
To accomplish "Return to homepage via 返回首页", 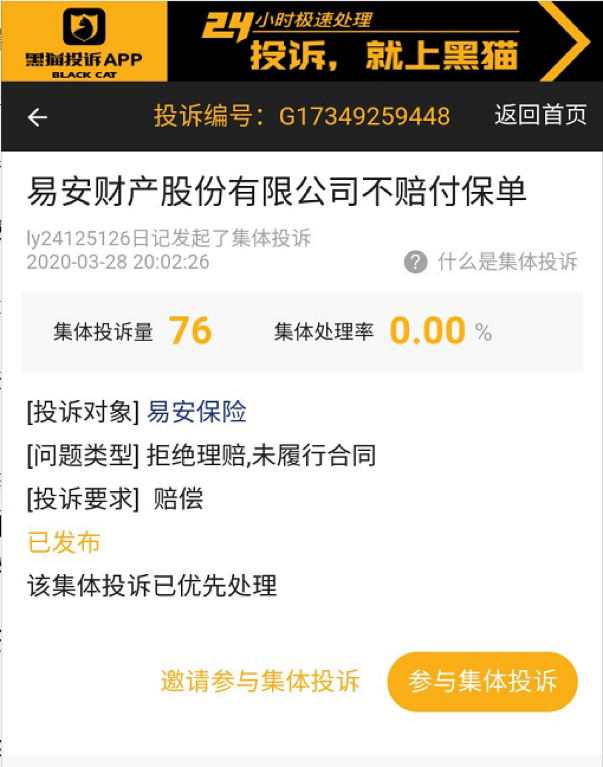I will click(x=540, y=115).
